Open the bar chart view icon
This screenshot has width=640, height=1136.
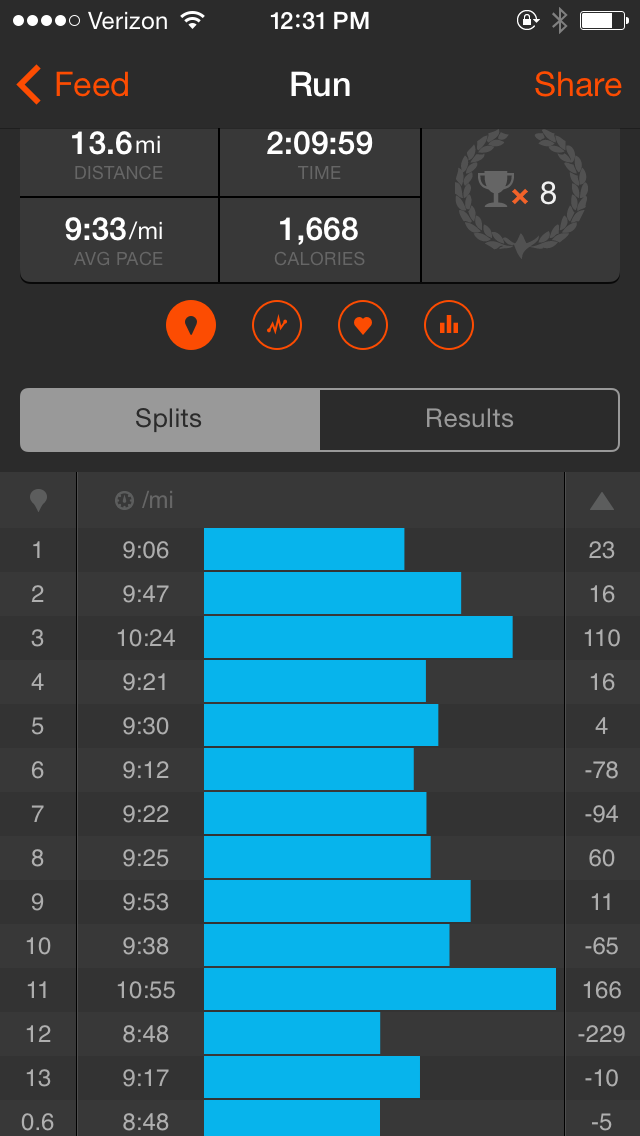tap(449, 324)
